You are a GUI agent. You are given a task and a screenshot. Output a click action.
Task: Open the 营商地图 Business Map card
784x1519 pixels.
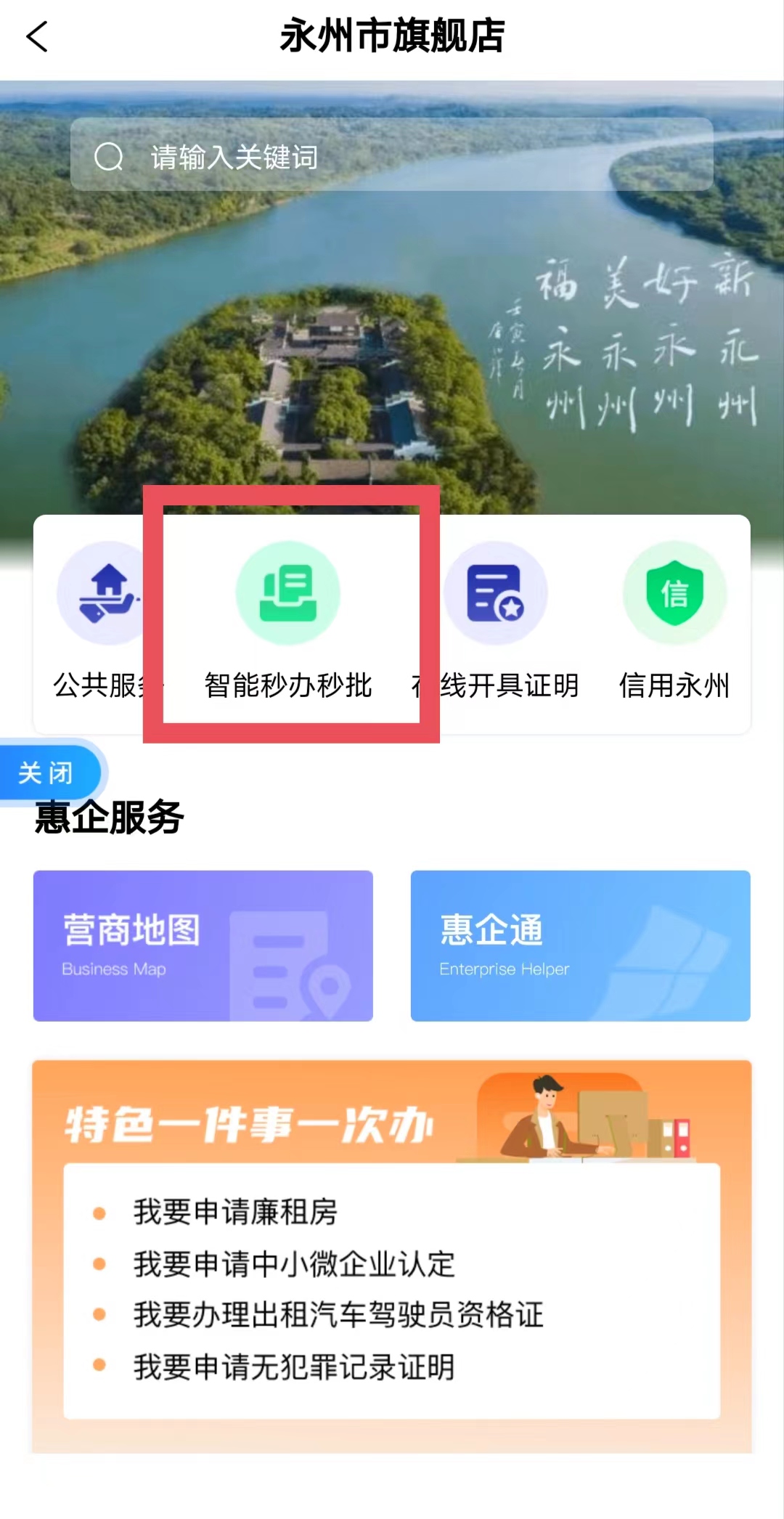203,945
